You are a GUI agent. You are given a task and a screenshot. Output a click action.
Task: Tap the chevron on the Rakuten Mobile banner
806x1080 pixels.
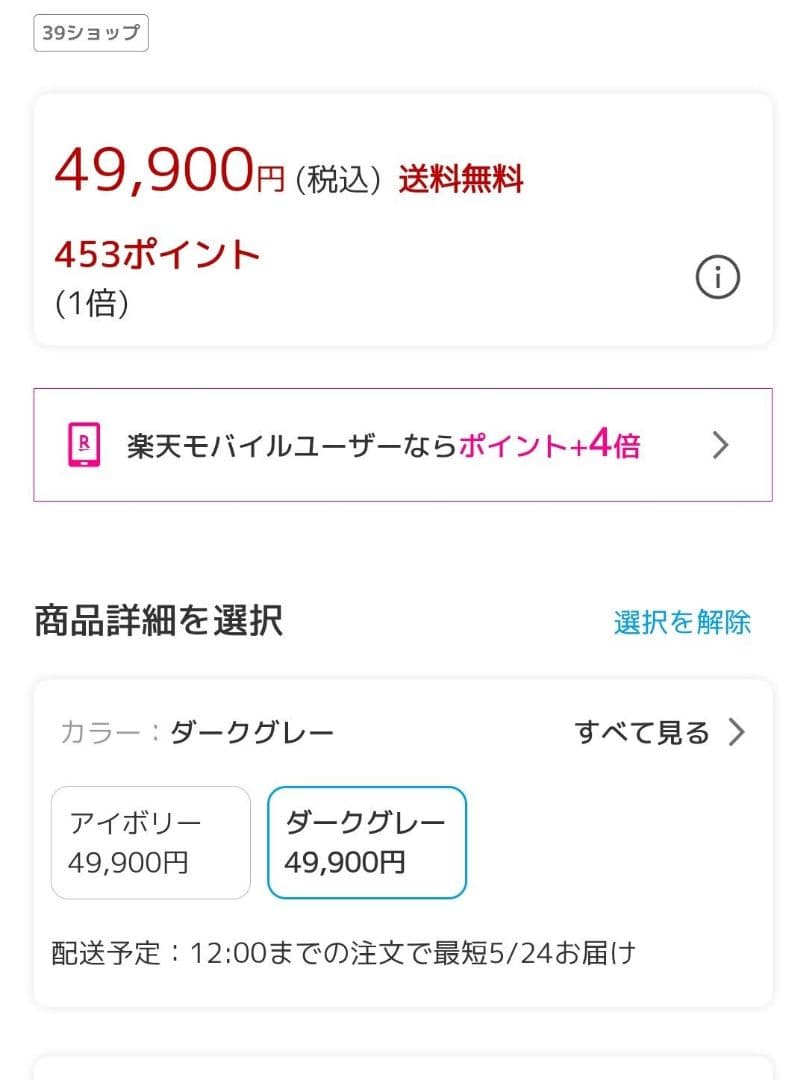tap(722, 444)
